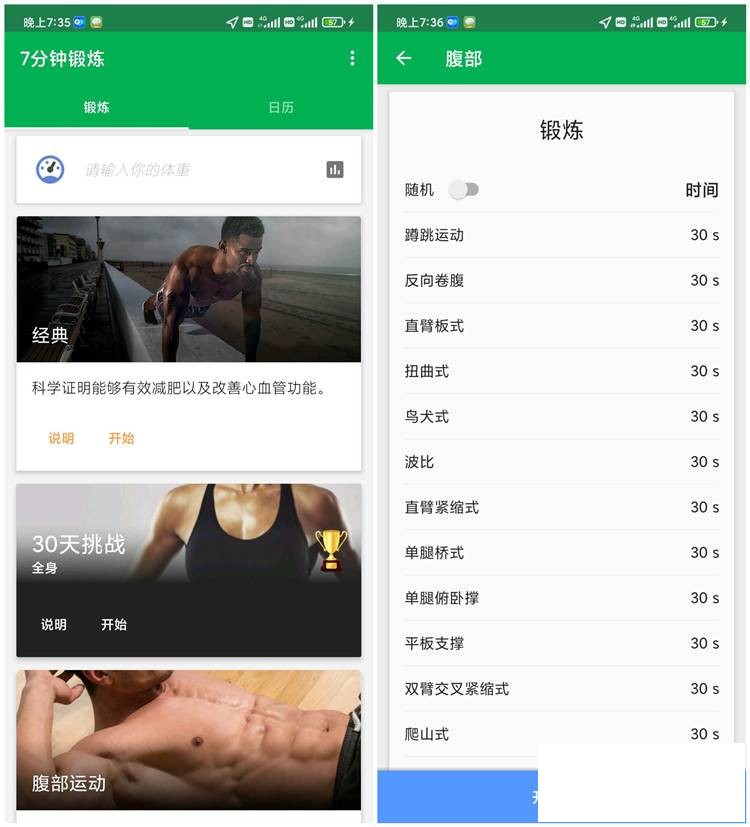Select the 反向卷腹 exercise row

click(561, 281)
